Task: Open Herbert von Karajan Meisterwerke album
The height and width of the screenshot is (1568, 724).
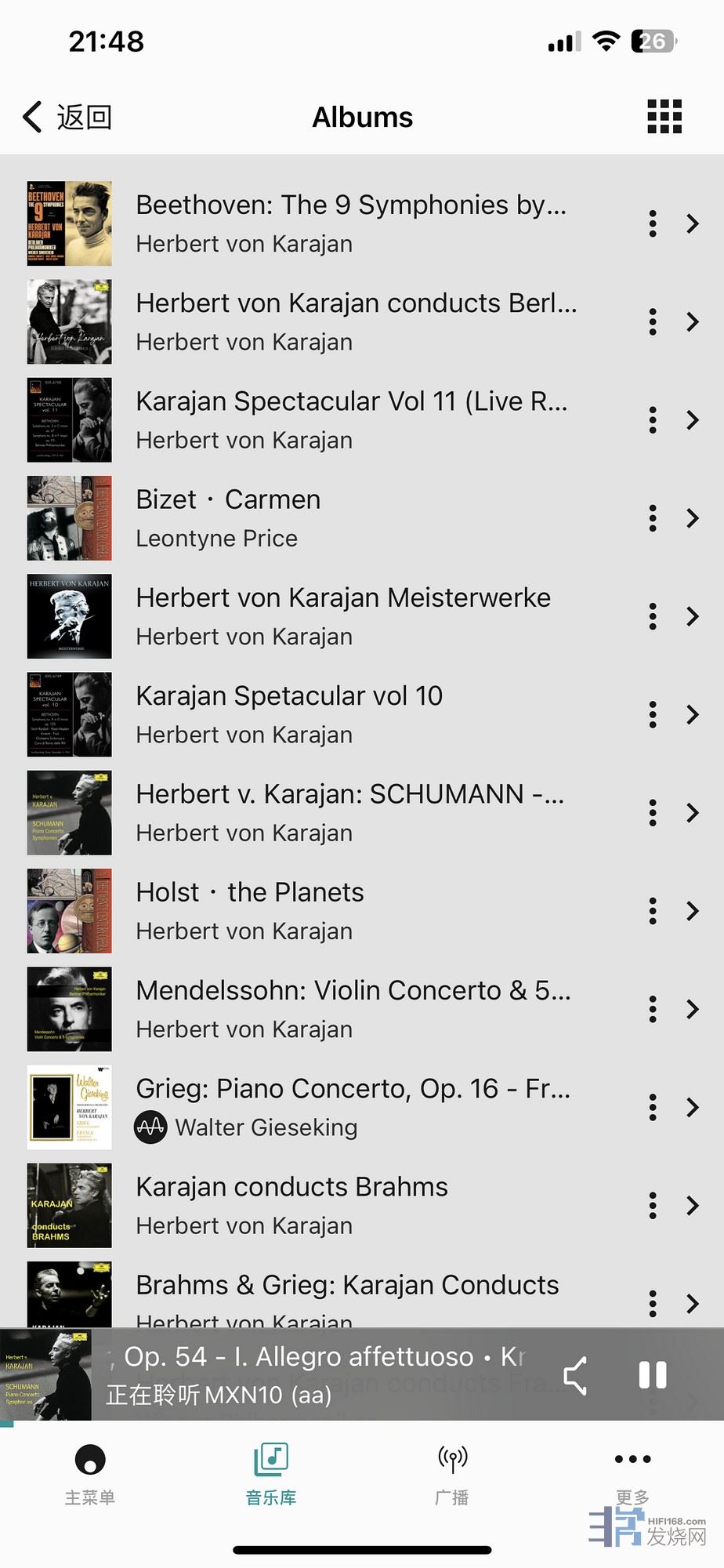Action: pos(342,616)
